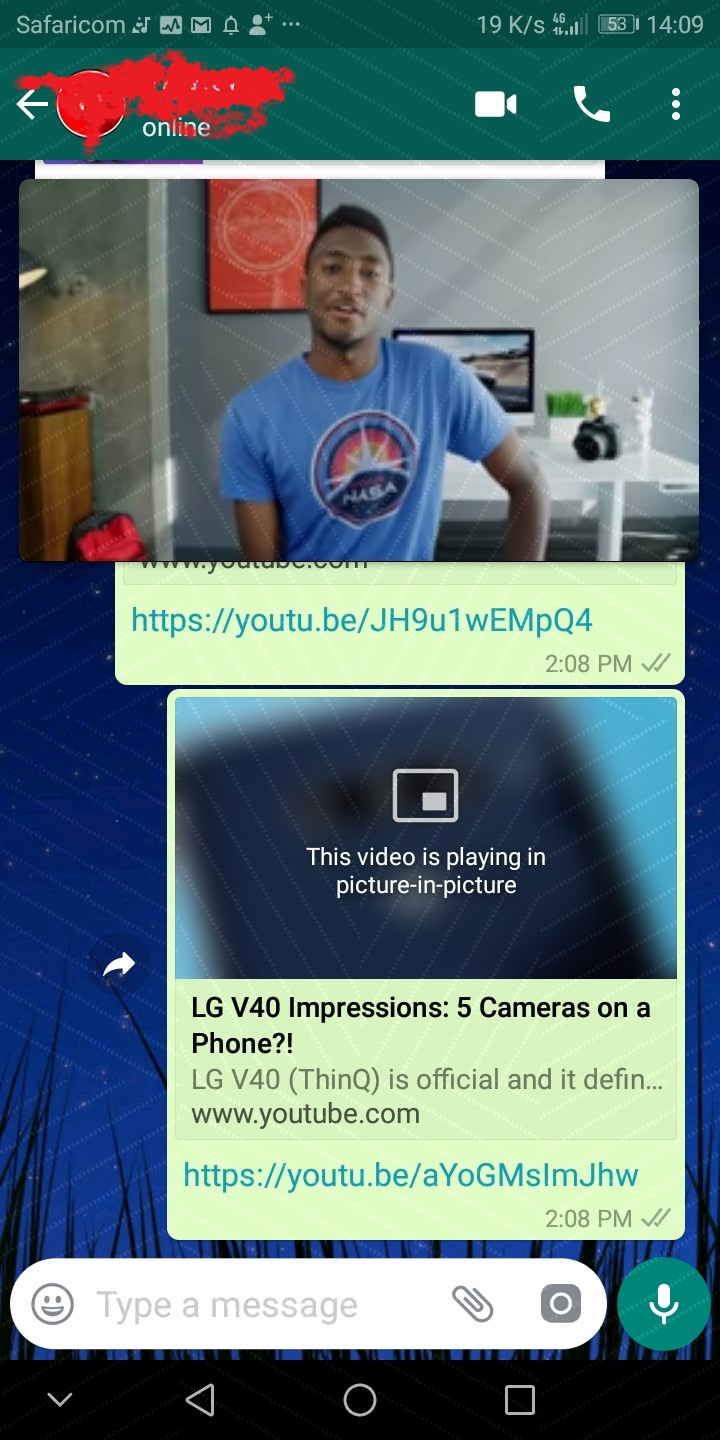Screen dimensions: 720x1440
Task: Start a voice call
Action: 591,104
